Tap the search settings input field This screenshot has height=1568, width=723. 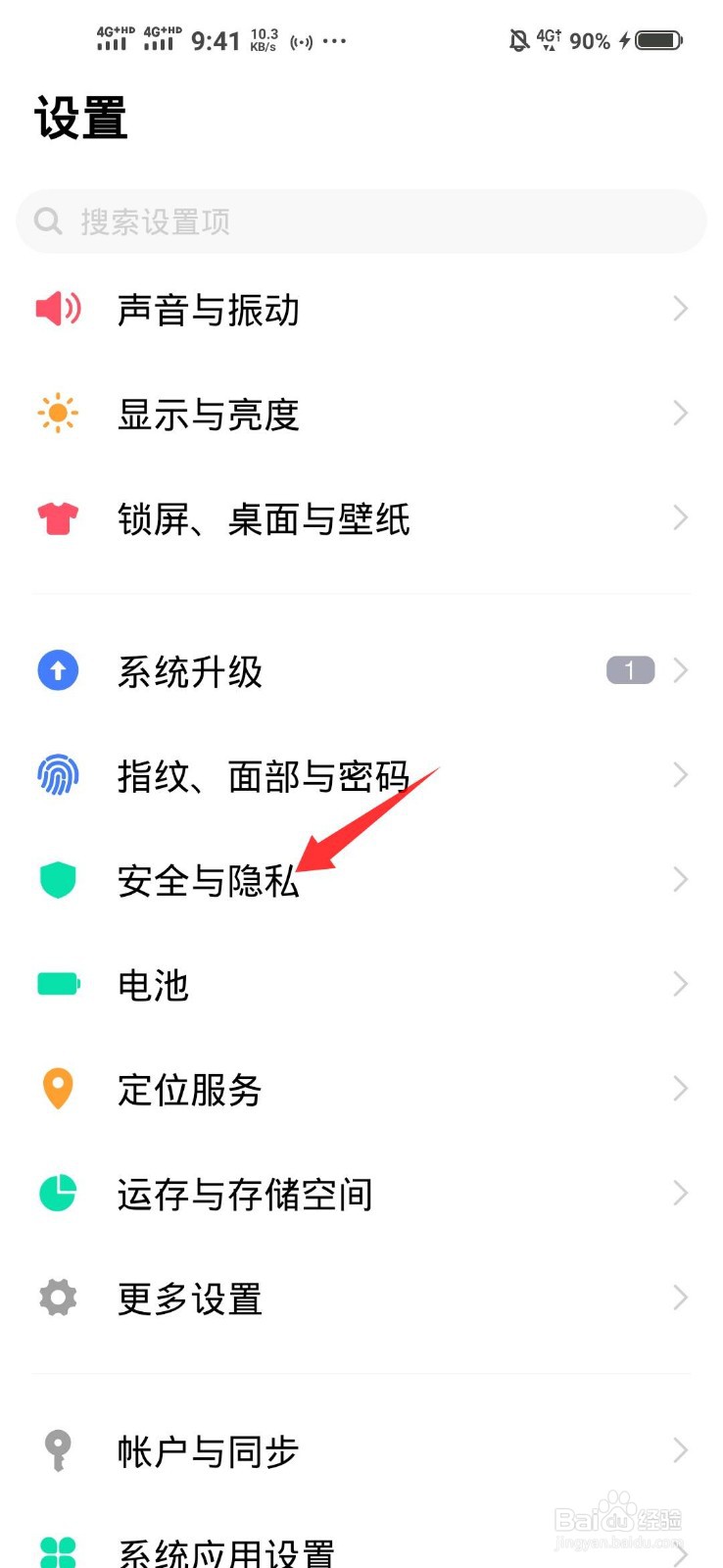tap(361, 221)
